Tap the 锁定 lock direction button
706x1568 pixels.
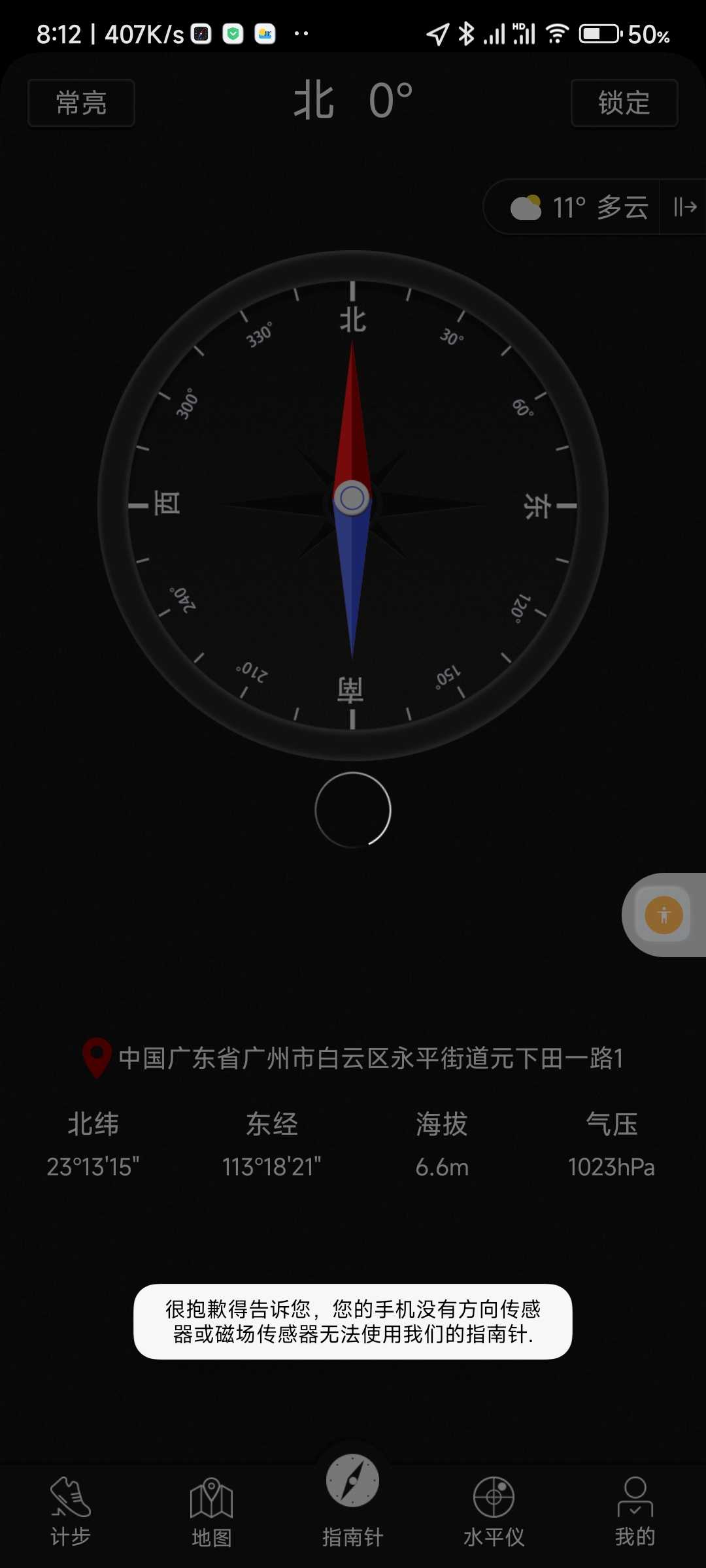[624, 103]
